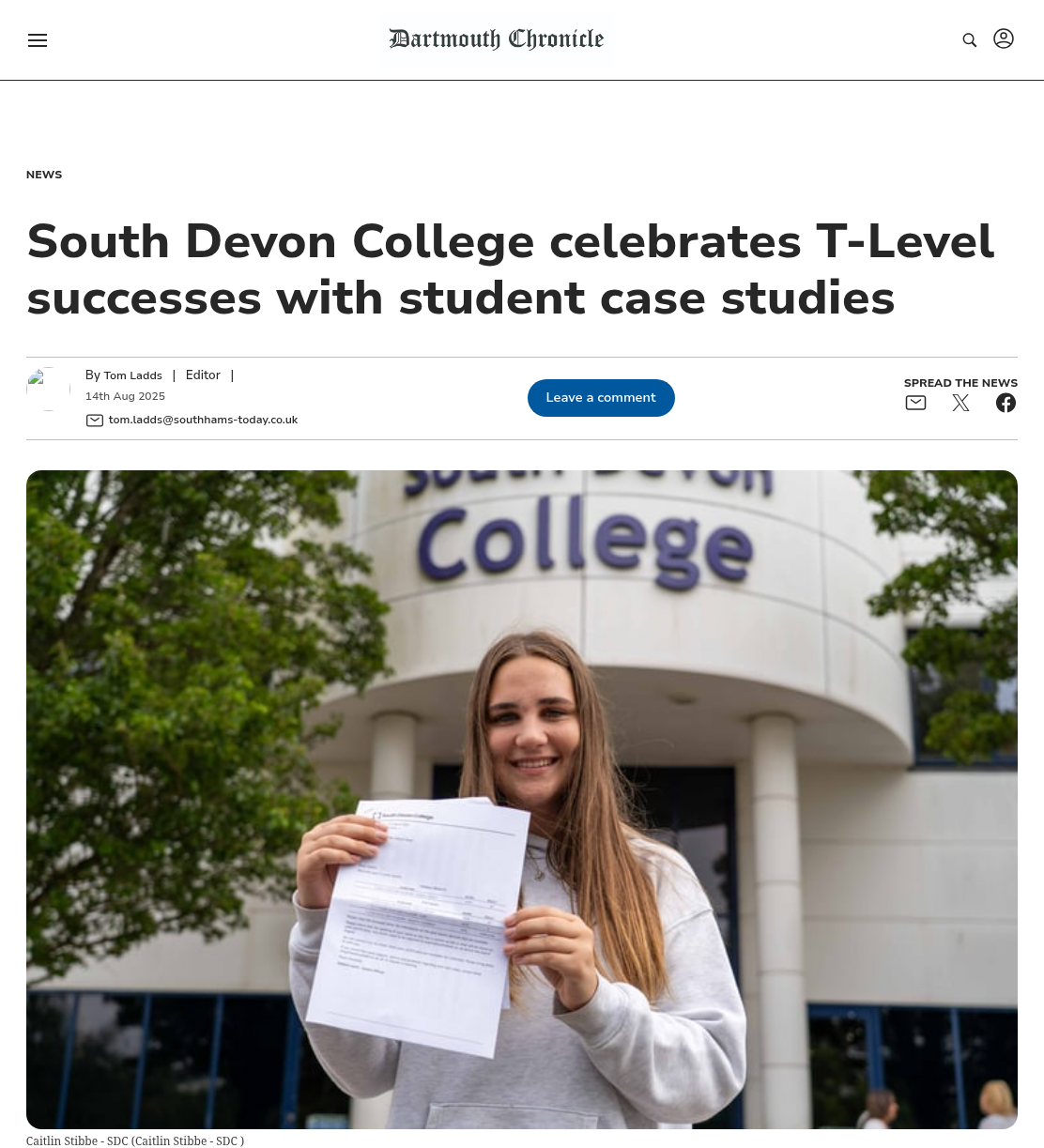Screen dimensions: 1044x1148
Task: View author Tom Ladds' profile
Action: click(132, 375)
